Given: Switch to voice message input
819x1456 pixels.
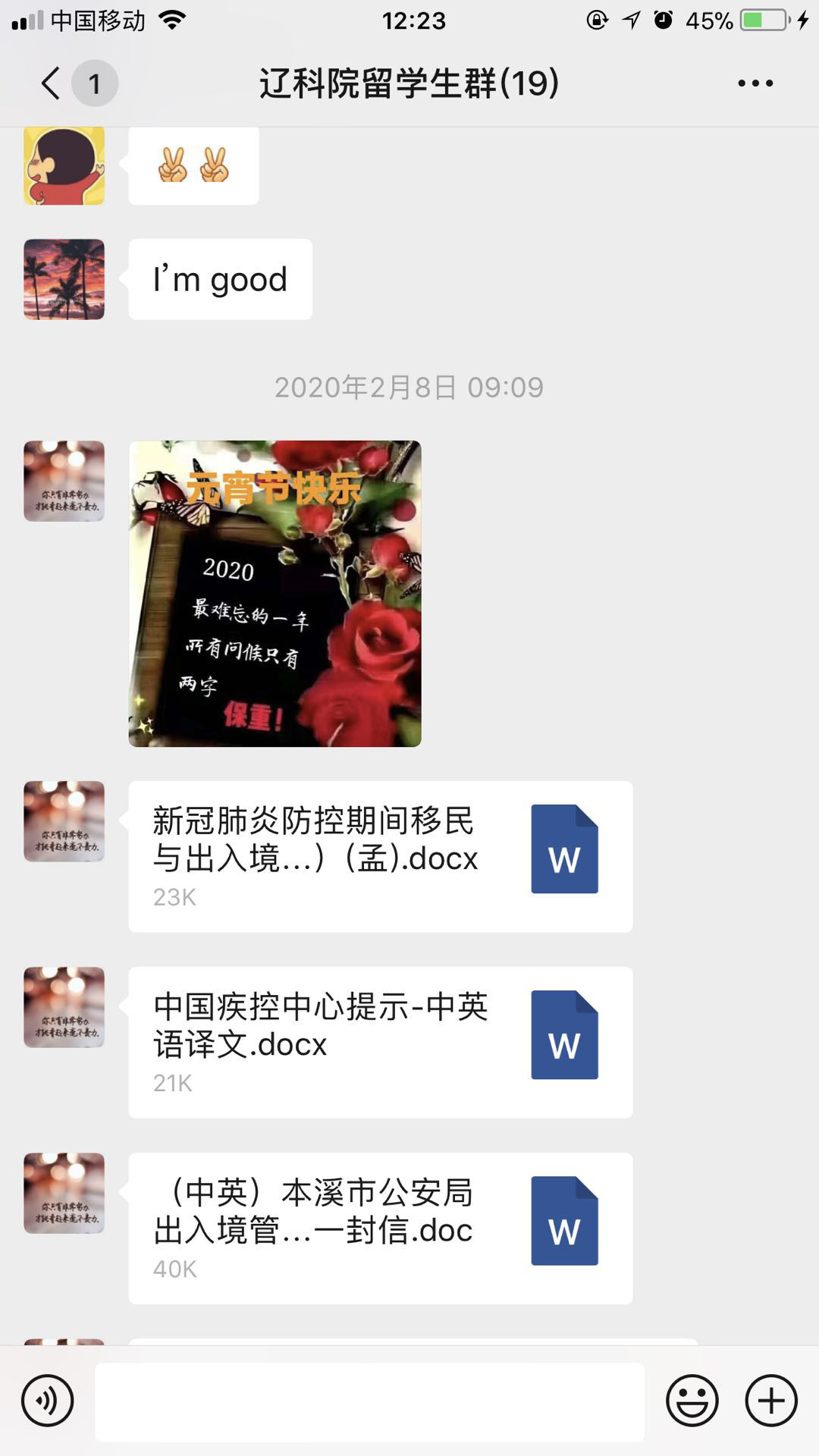Looking at the screenshot, I should 48,1401.
